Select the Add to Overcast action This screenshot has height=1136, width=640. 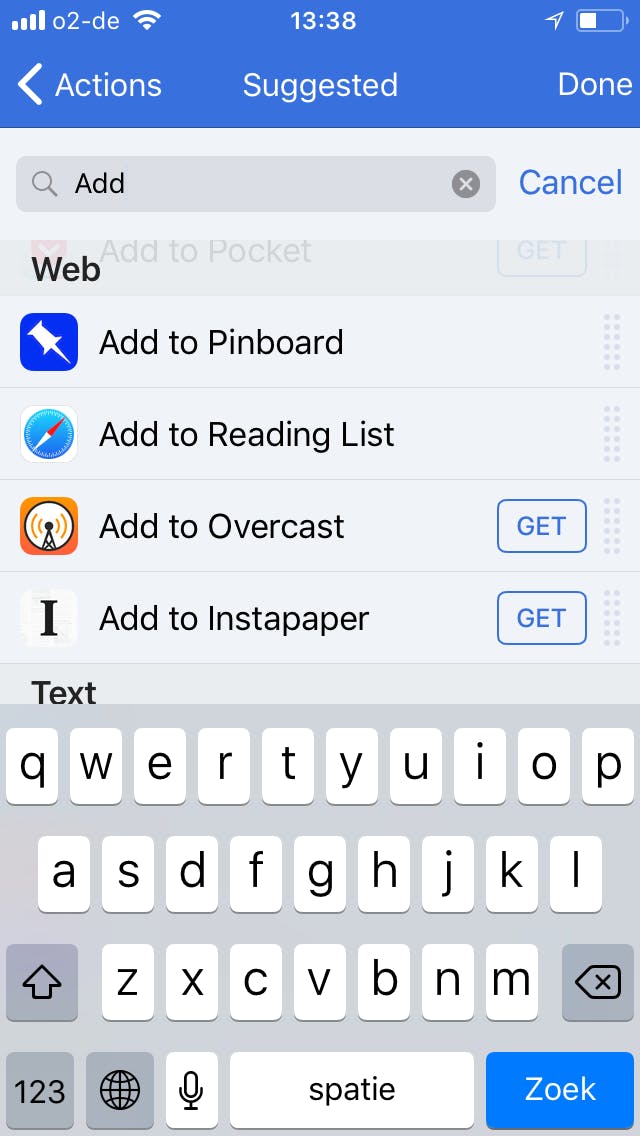221,526
